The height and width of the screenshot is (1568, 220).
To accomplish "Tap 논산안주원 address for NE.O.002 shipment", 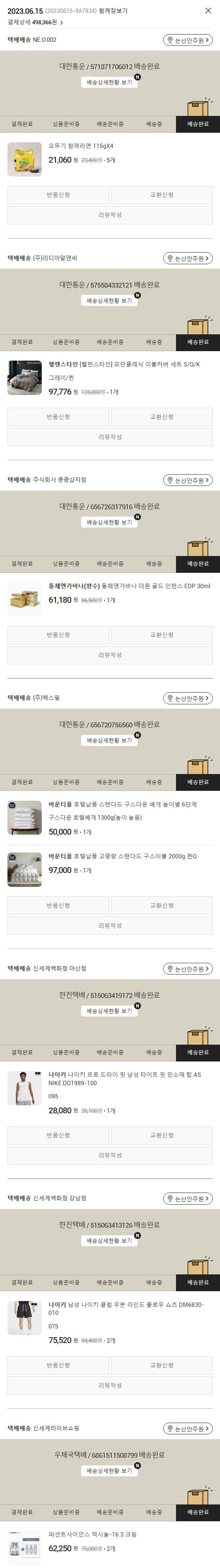I will [188, 40].
